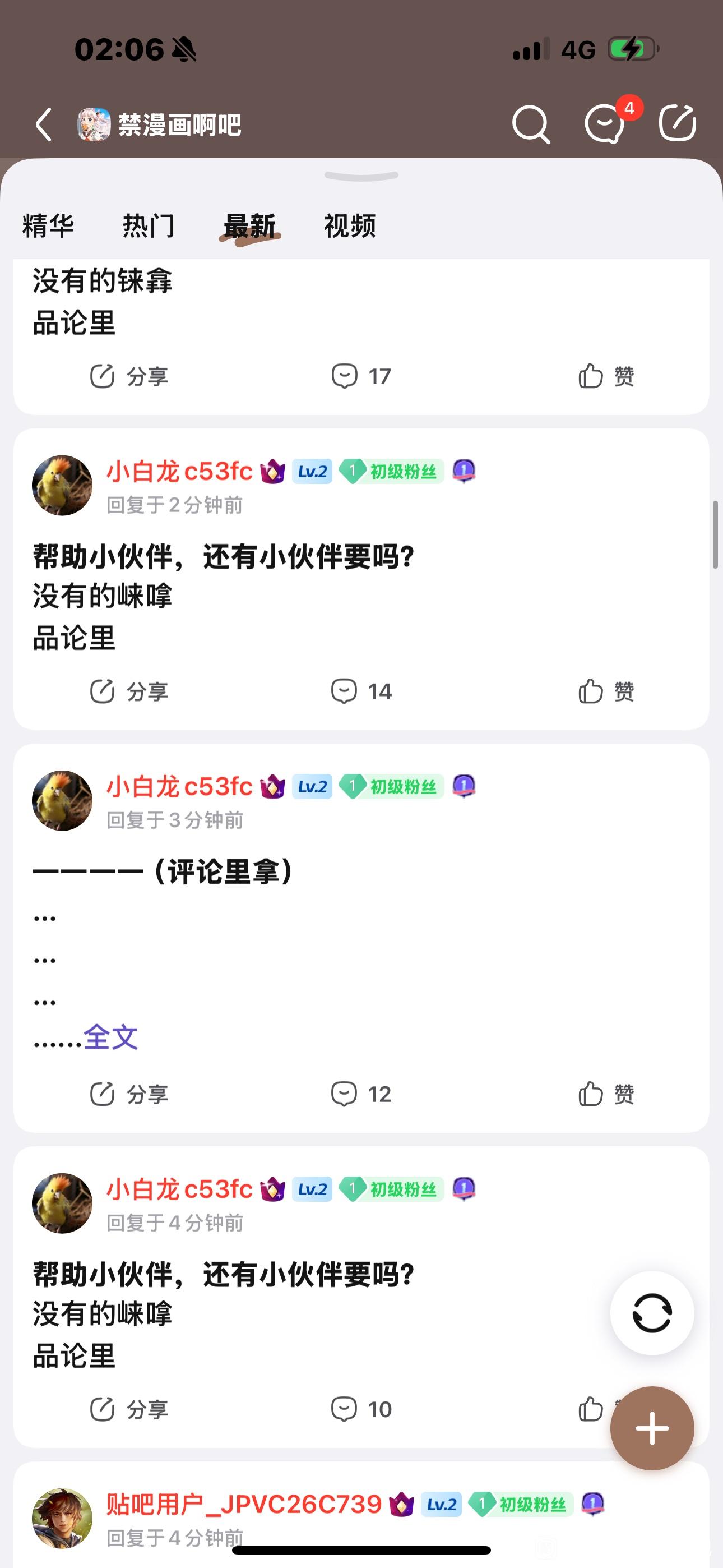Switch to the 精华 tab
This screenshot has height=1568, width=723.
tap(48, 226)
